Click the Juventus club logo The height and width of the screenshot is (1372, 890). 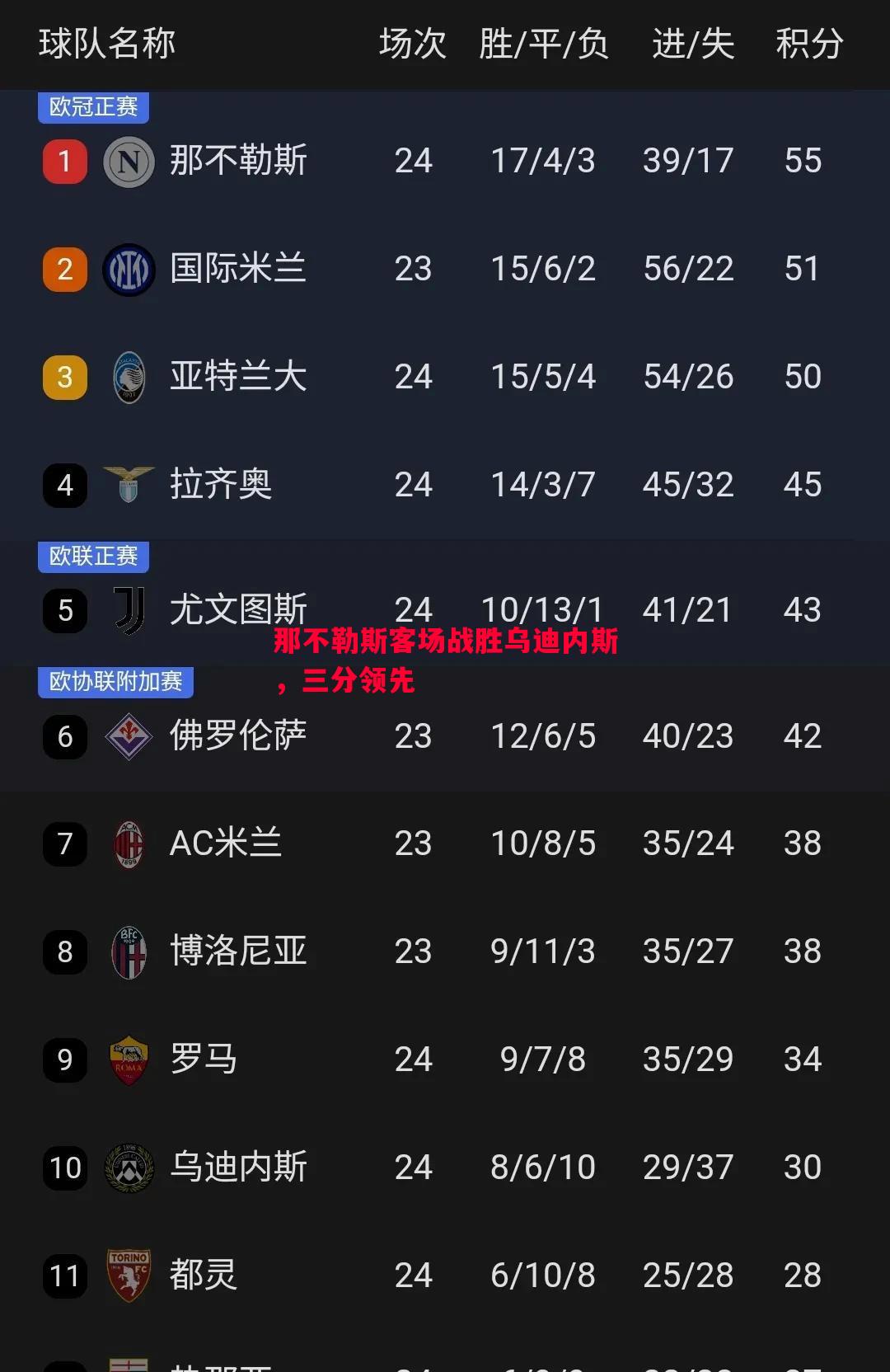(129, 610)
